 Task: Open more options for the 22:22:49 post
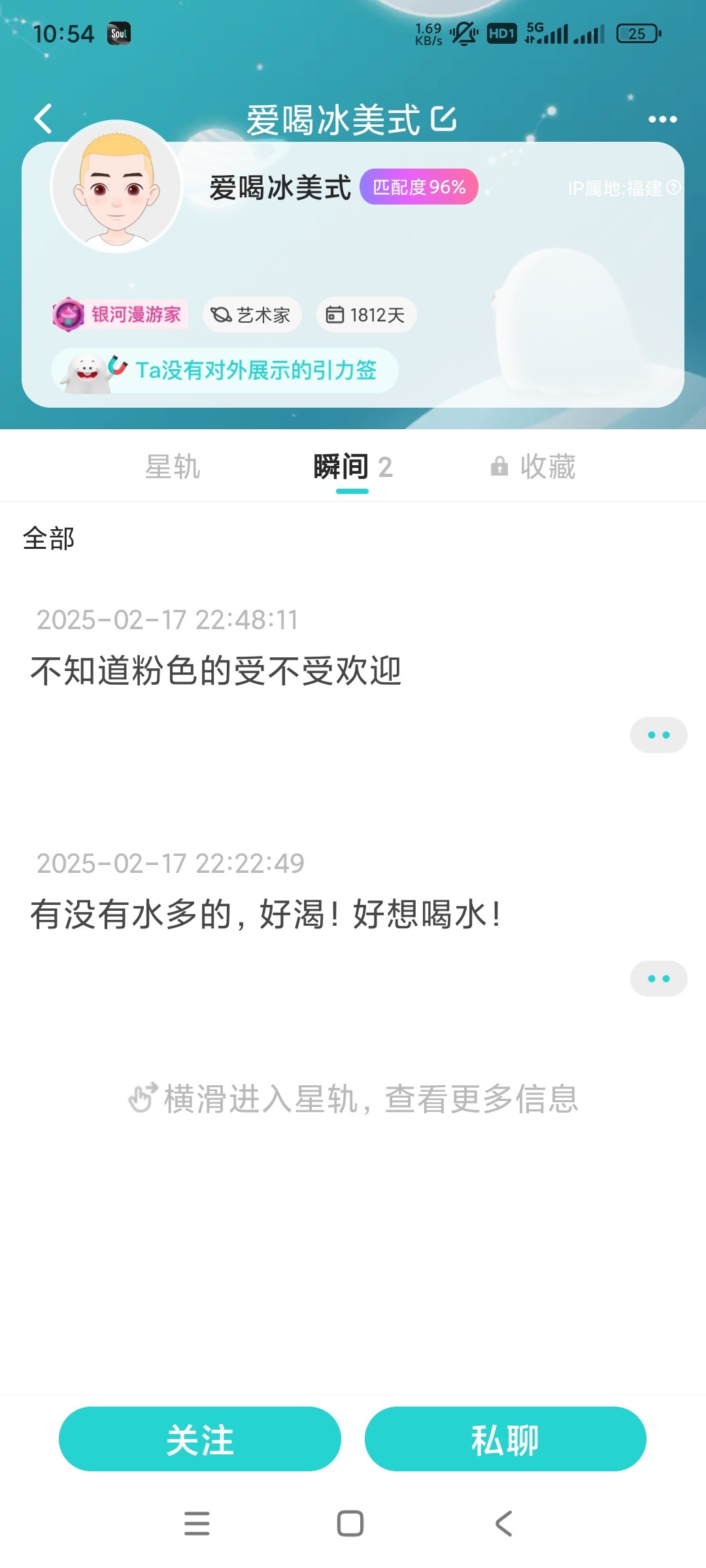pyautogui.click(x=658, y=979)
